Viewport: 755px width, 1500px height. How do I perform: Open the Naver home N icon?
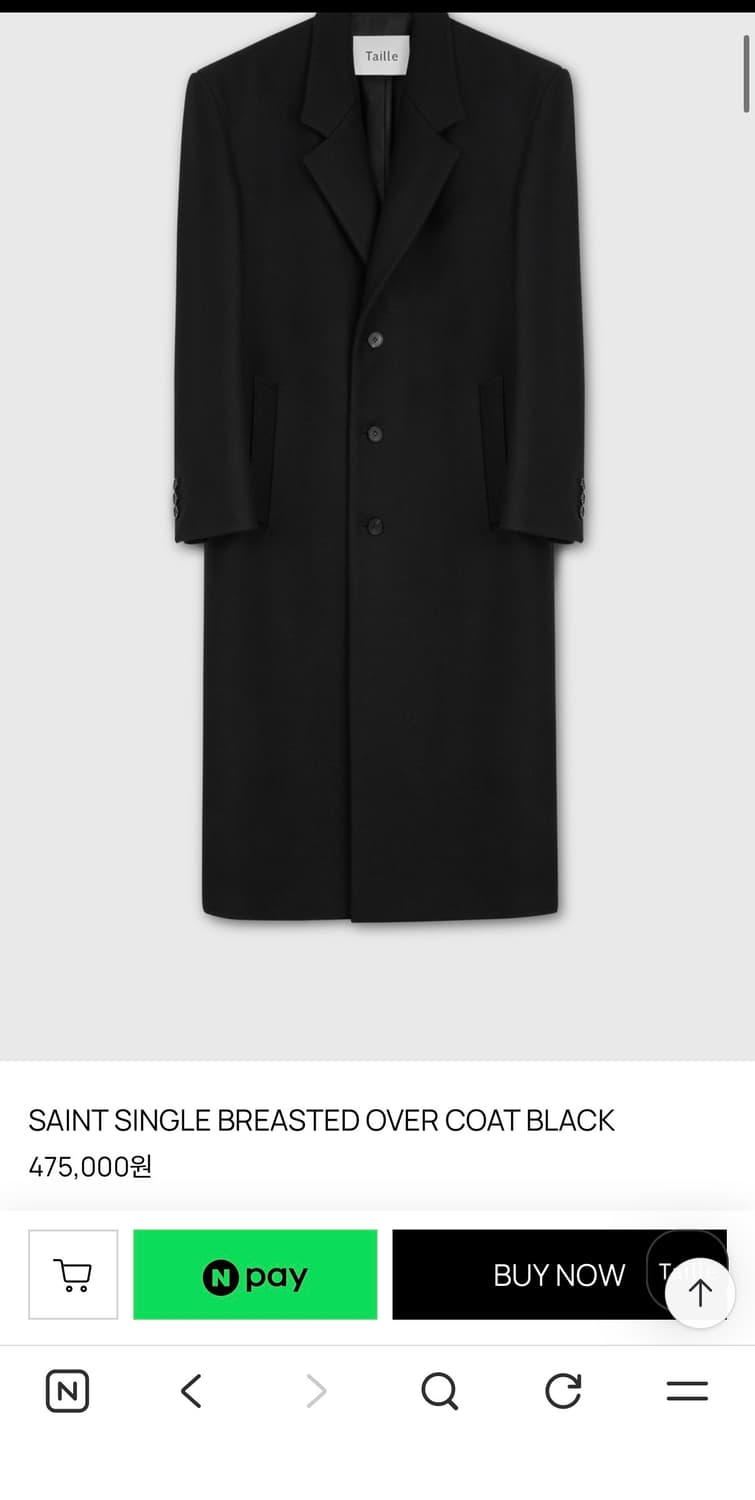(67, 1391)
